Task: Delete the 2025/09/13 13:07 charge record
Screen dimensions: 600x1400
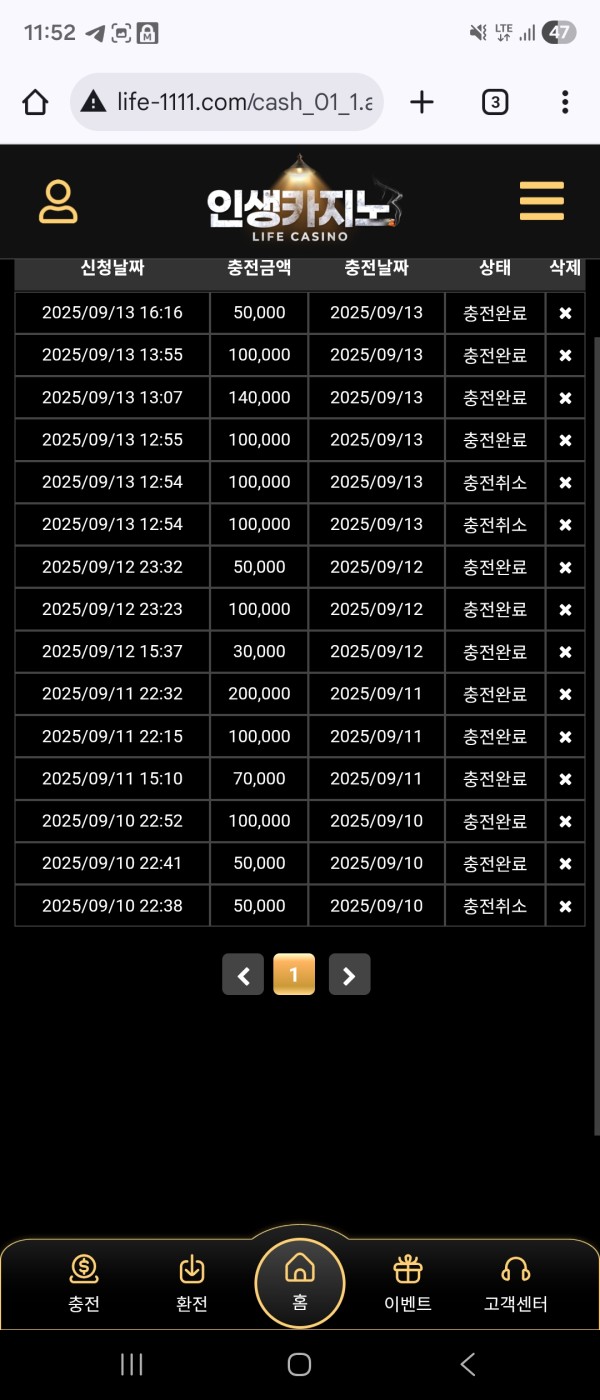Action: click(x=565, y=398)
